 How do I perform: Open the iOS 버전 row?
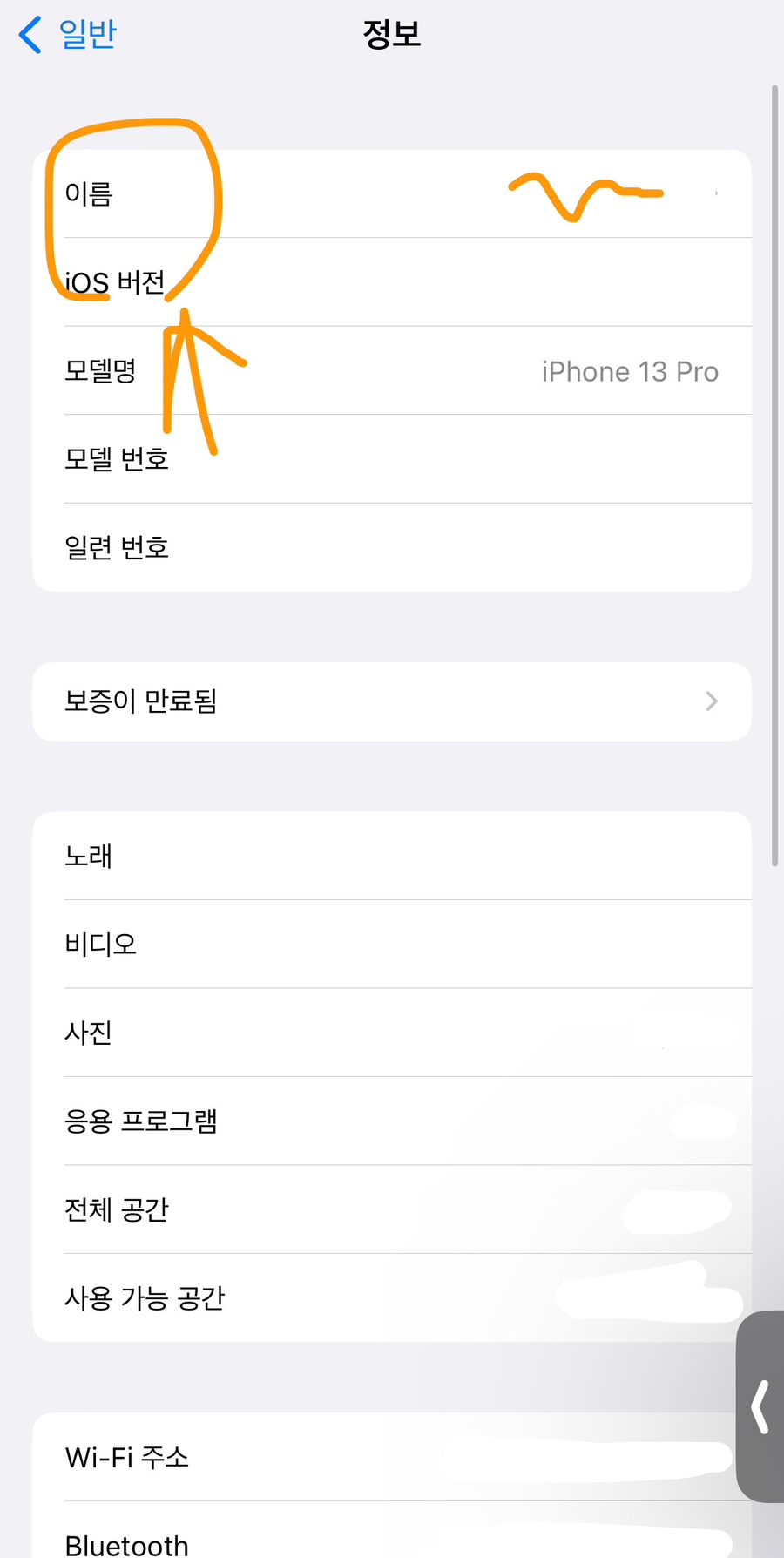point(392,282)
